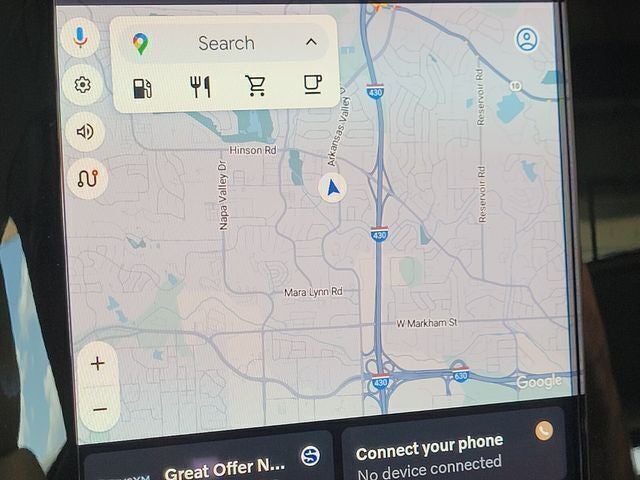This screenshot has height=480, width=640.
Task: Open the map settings gear
Action: tap(83, 85)
